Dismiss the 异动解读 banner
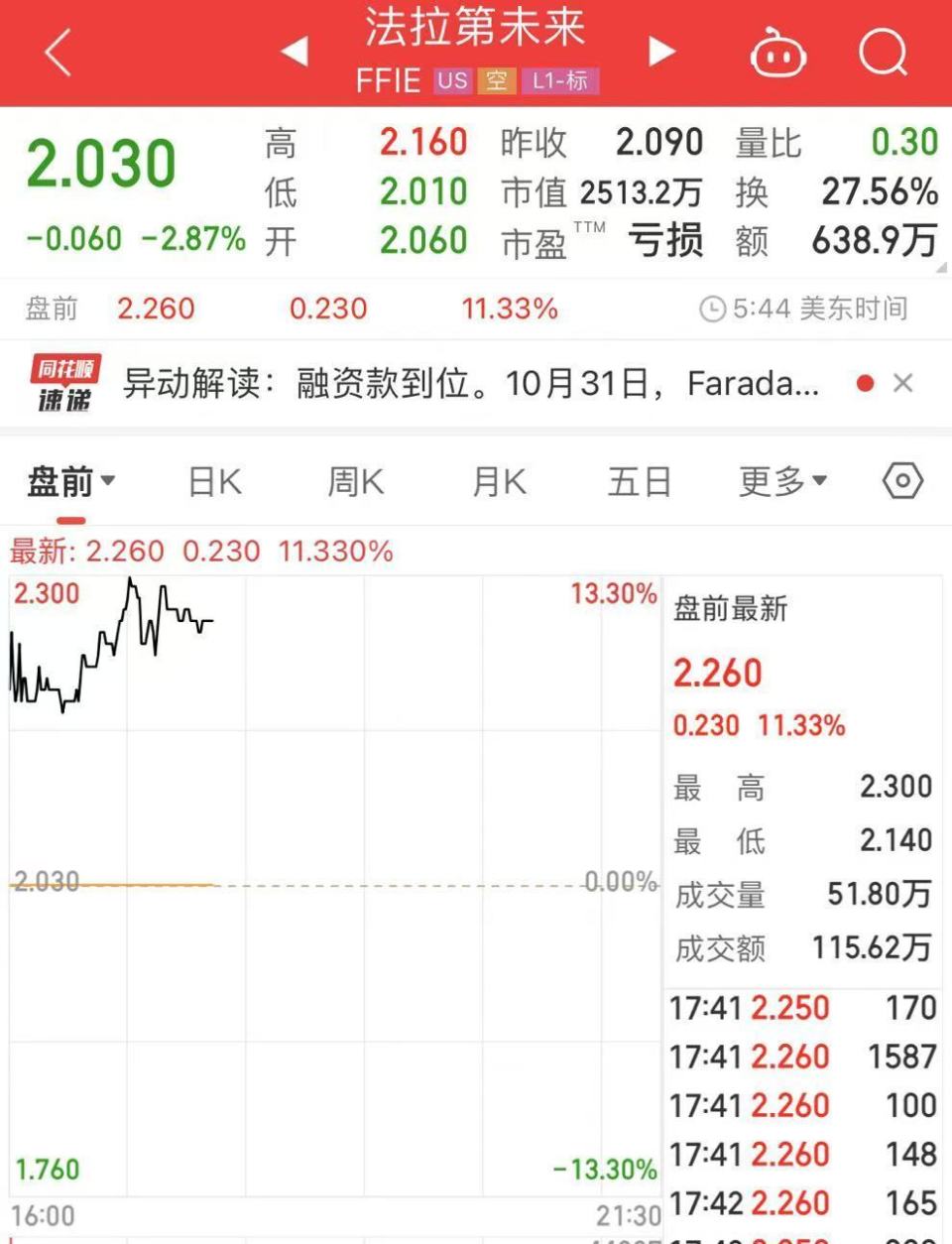Screen dimensions: 952x1244 [x=902, y=383]
